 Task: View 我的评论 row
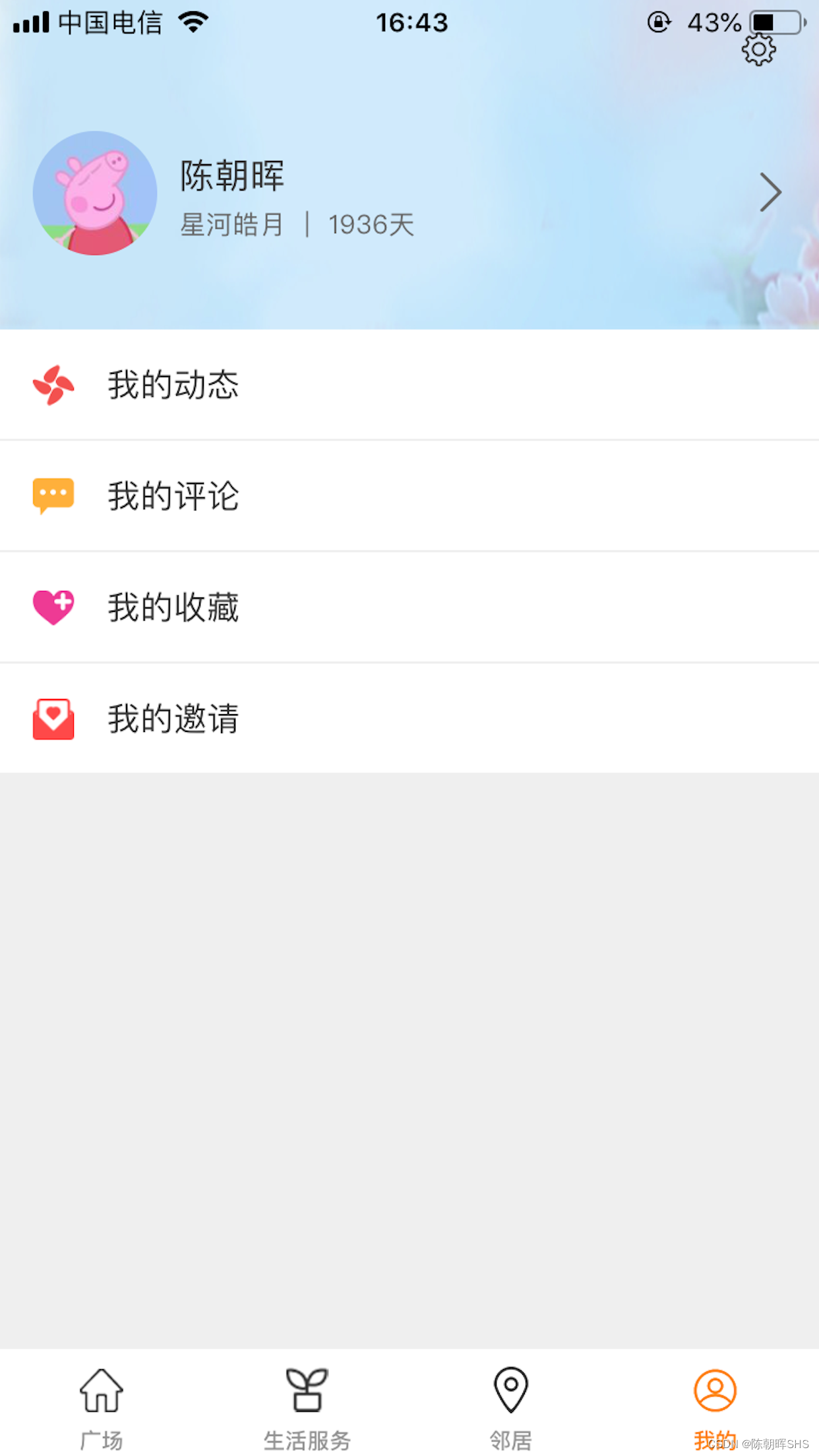(x=409, y=496)
